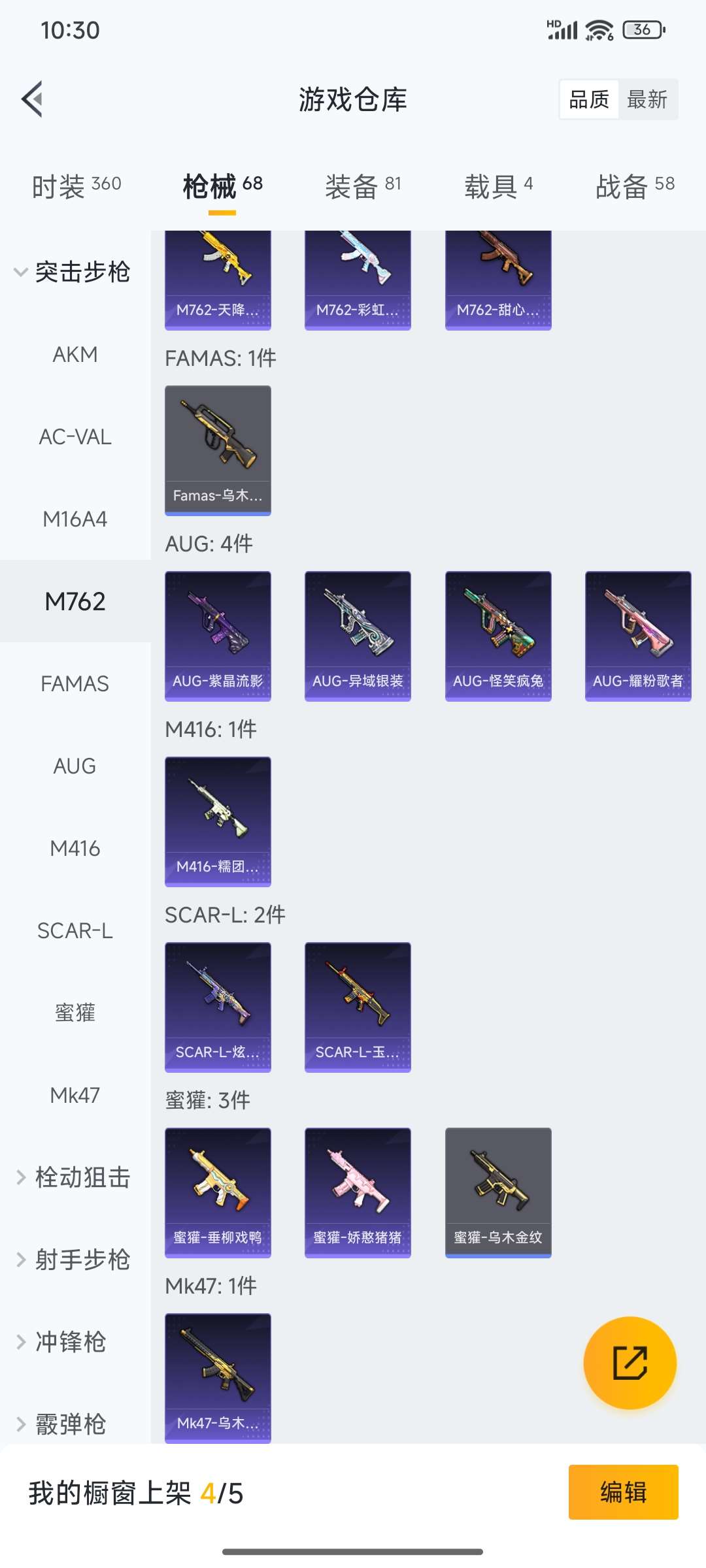Sort by 最新
Screen dimensions: 706x1568
point(647,99)
